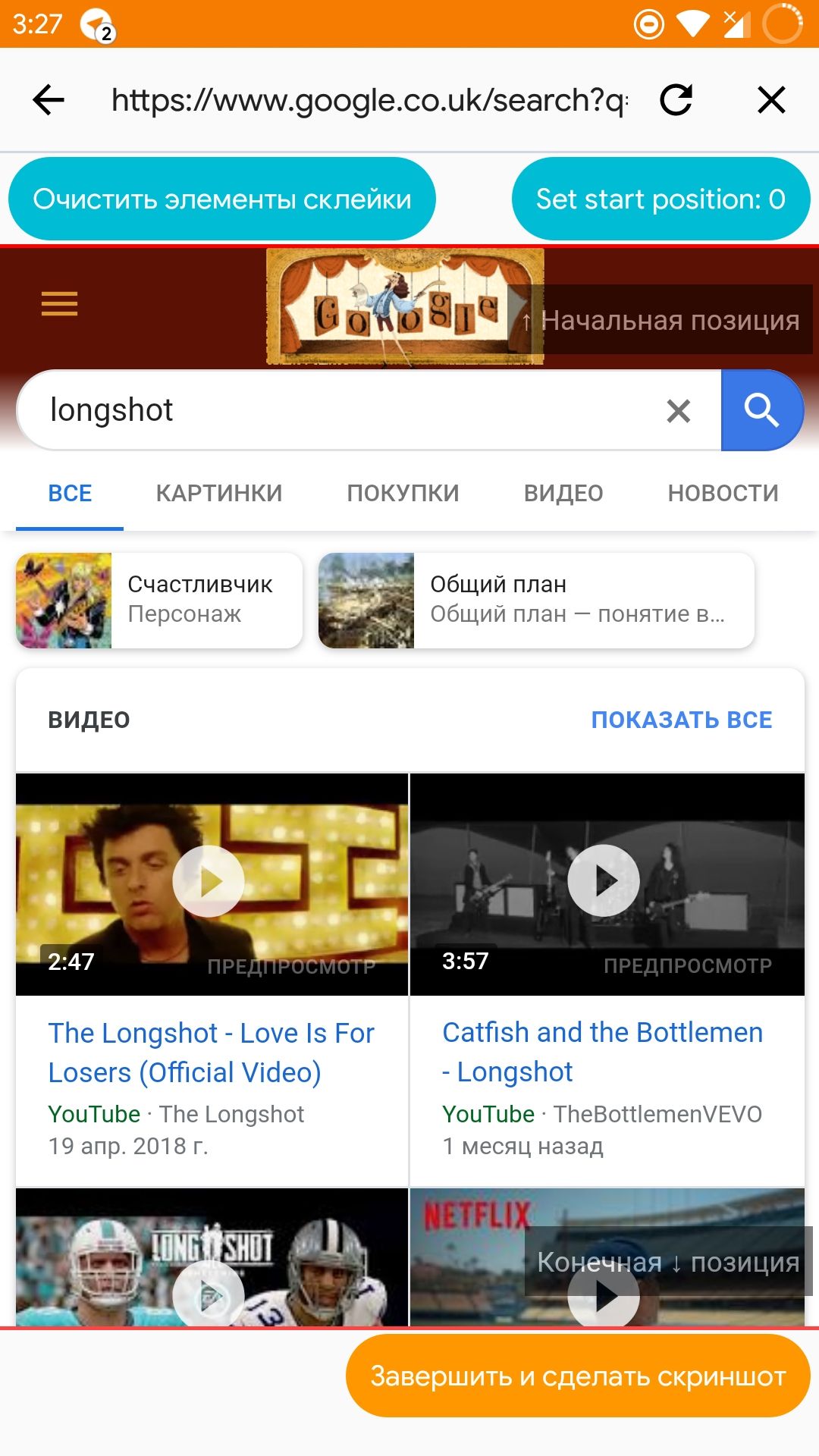Tap the blue search magnifier button

761,410
